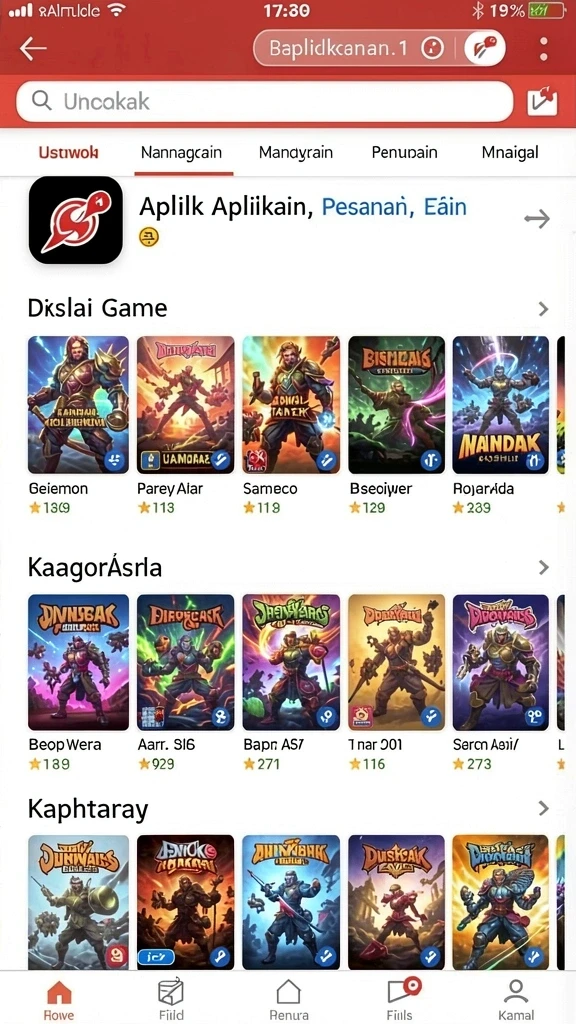Open the Geiemon game card
576x1024 pixels.
(78, 425)
